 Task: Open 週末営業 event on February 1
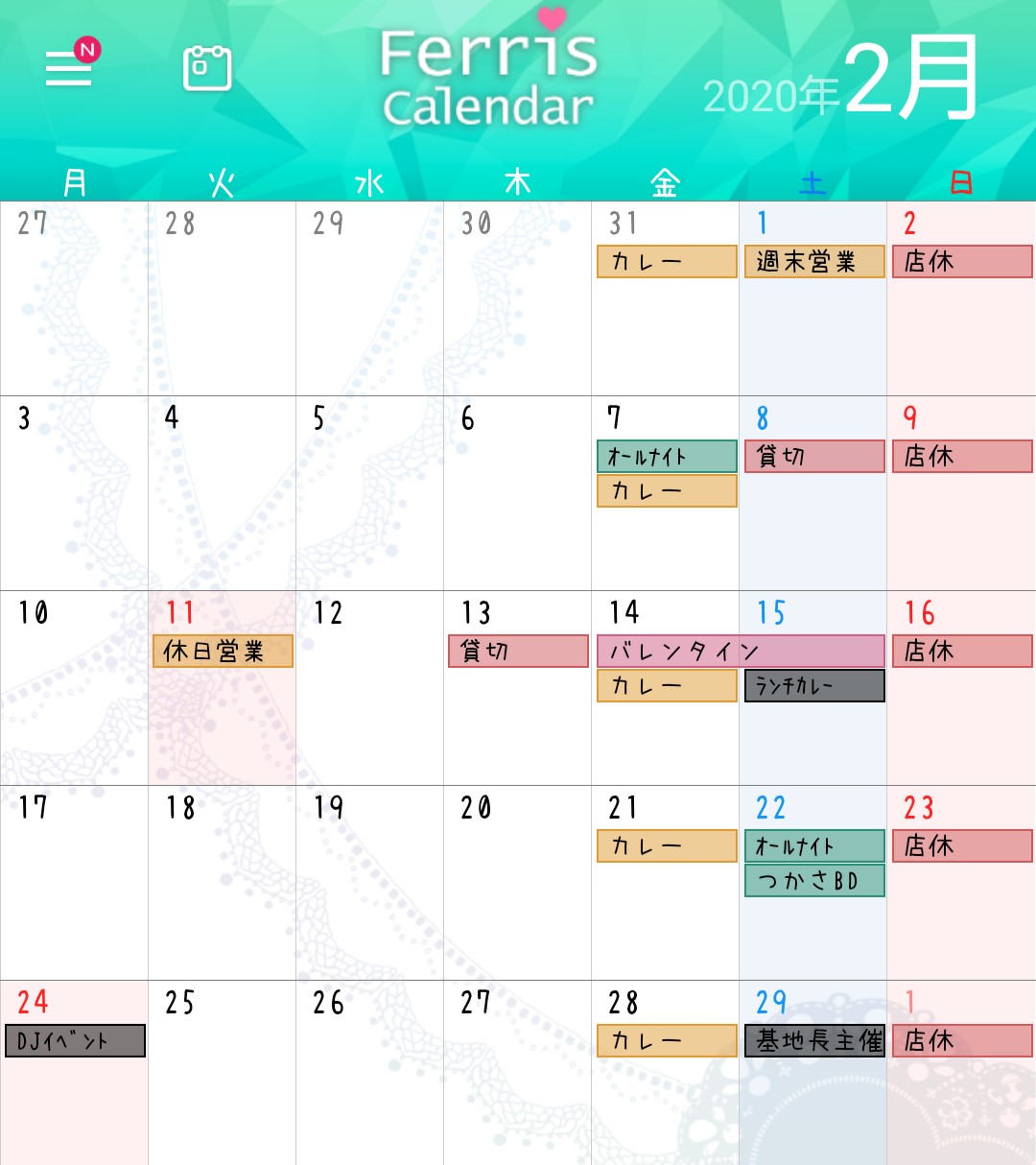click(813, 262)
